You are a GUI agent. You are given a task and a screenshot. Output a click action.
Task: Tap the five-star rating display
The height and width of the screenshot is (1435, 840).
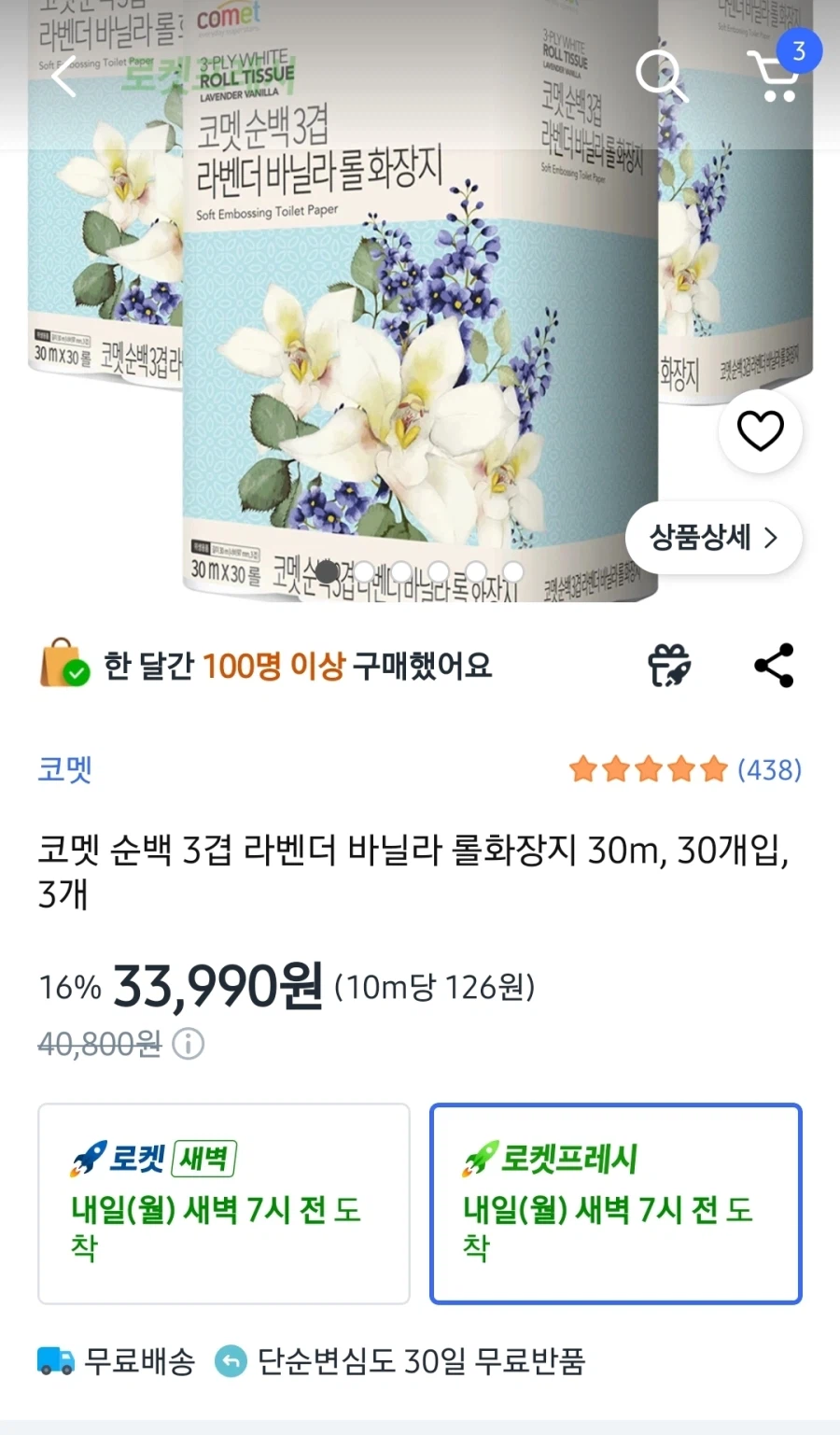click(x=649, y=768)
